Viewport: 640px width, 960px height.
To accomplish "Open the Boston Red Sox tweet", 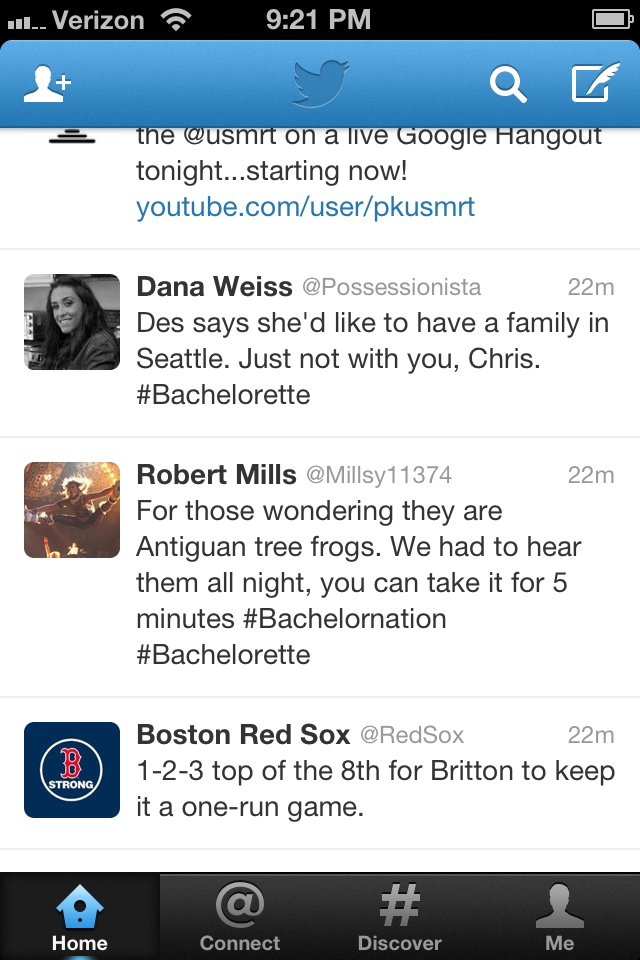I will pyautogui.click(x=375, y=788).
